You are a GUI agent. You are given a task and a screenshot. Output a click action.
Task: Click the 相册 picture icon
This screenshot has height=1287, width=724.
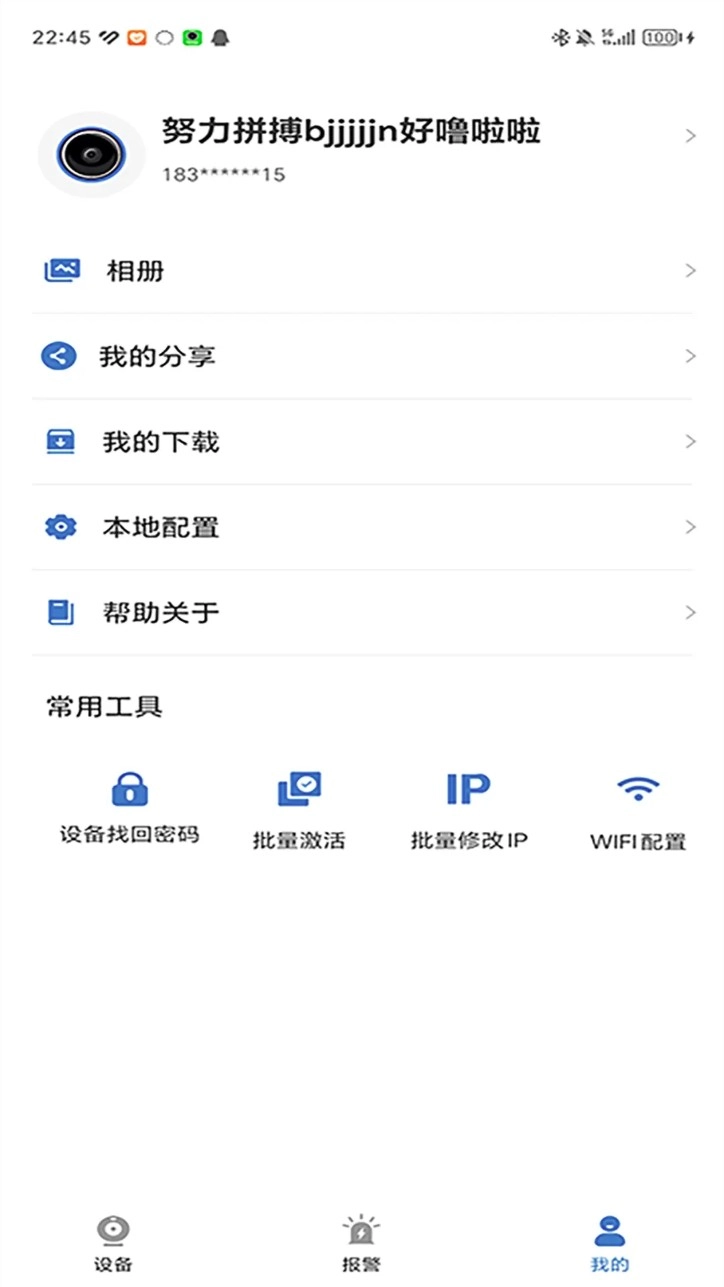[x=61, y=270]
